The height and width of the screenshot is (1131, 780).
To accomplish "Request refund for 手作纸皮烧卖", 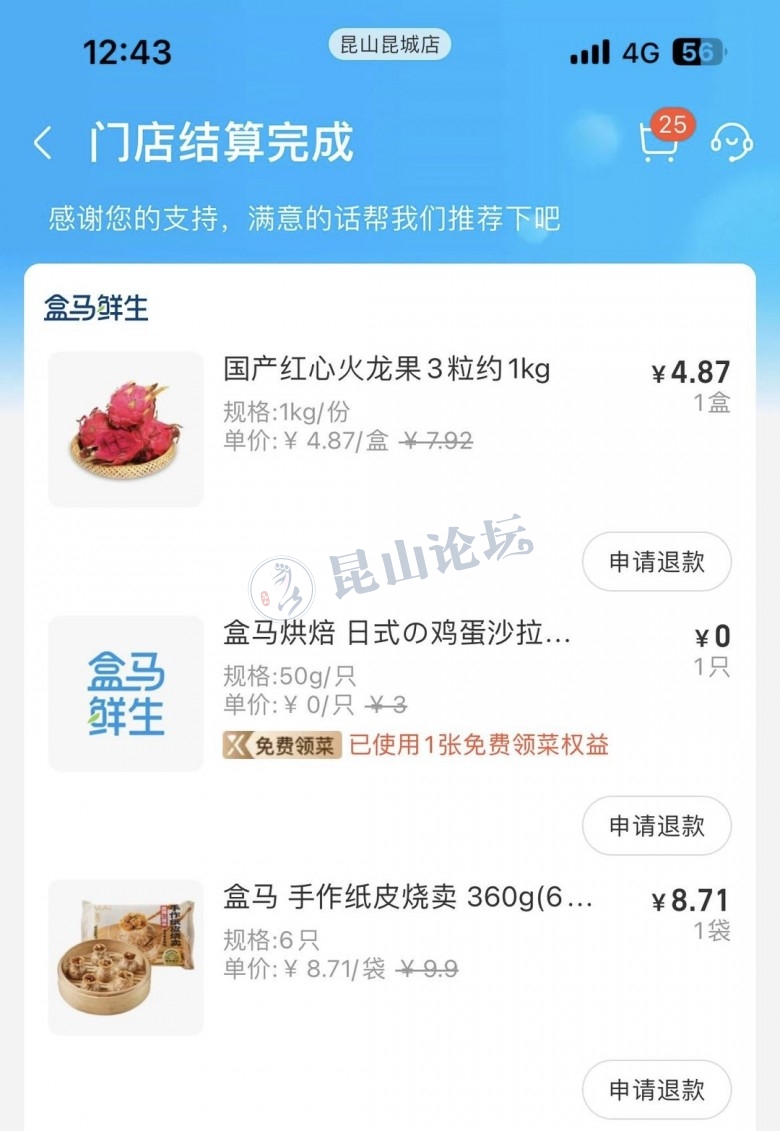I will [657, 1089].
